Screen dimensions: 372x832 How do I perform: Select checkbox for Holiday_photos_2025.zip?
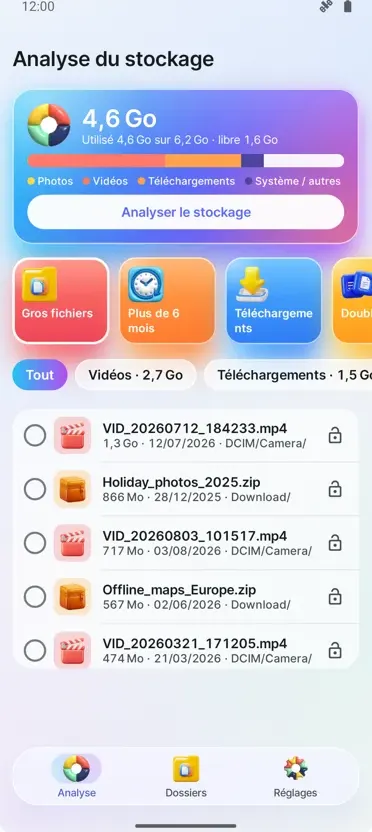click(35, 489)
